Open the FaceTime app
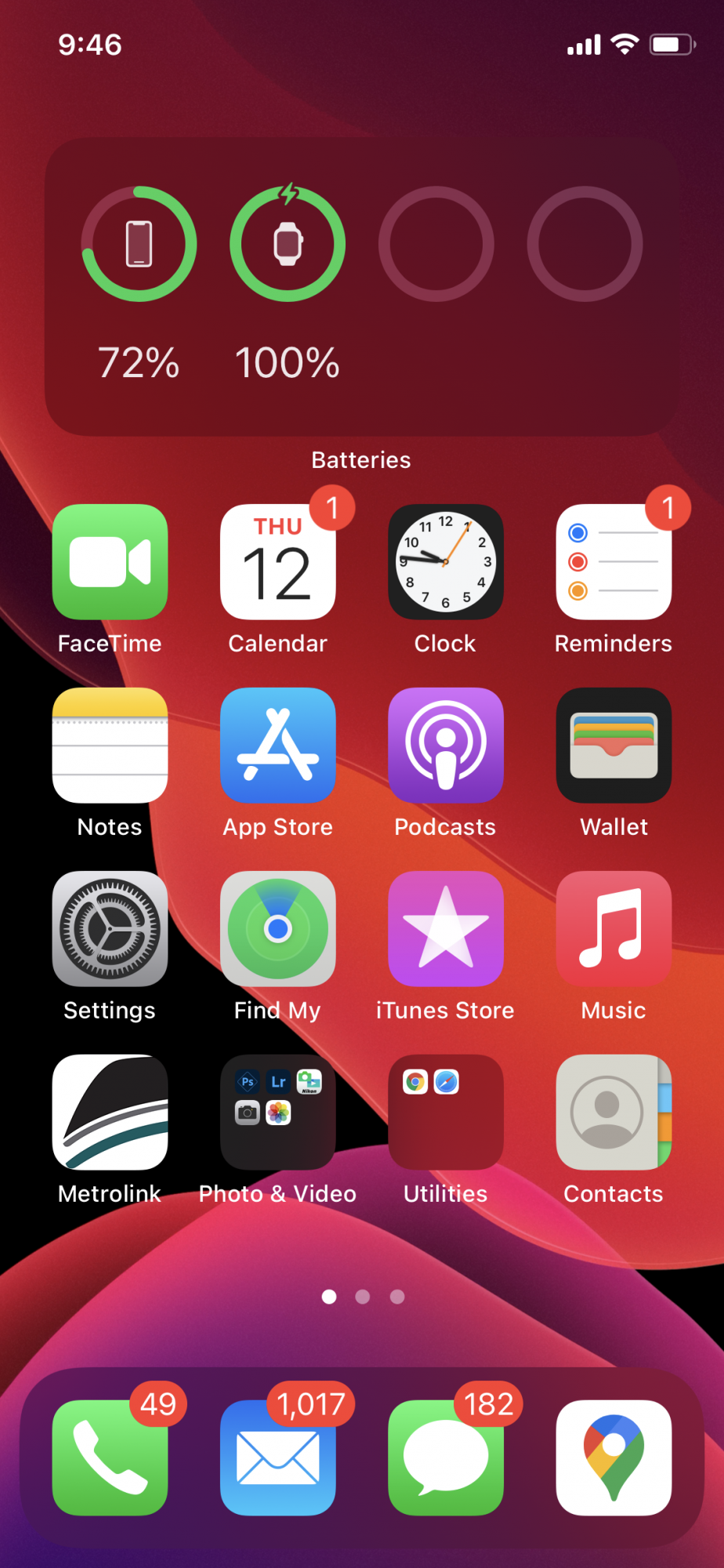 coord(110,561)
